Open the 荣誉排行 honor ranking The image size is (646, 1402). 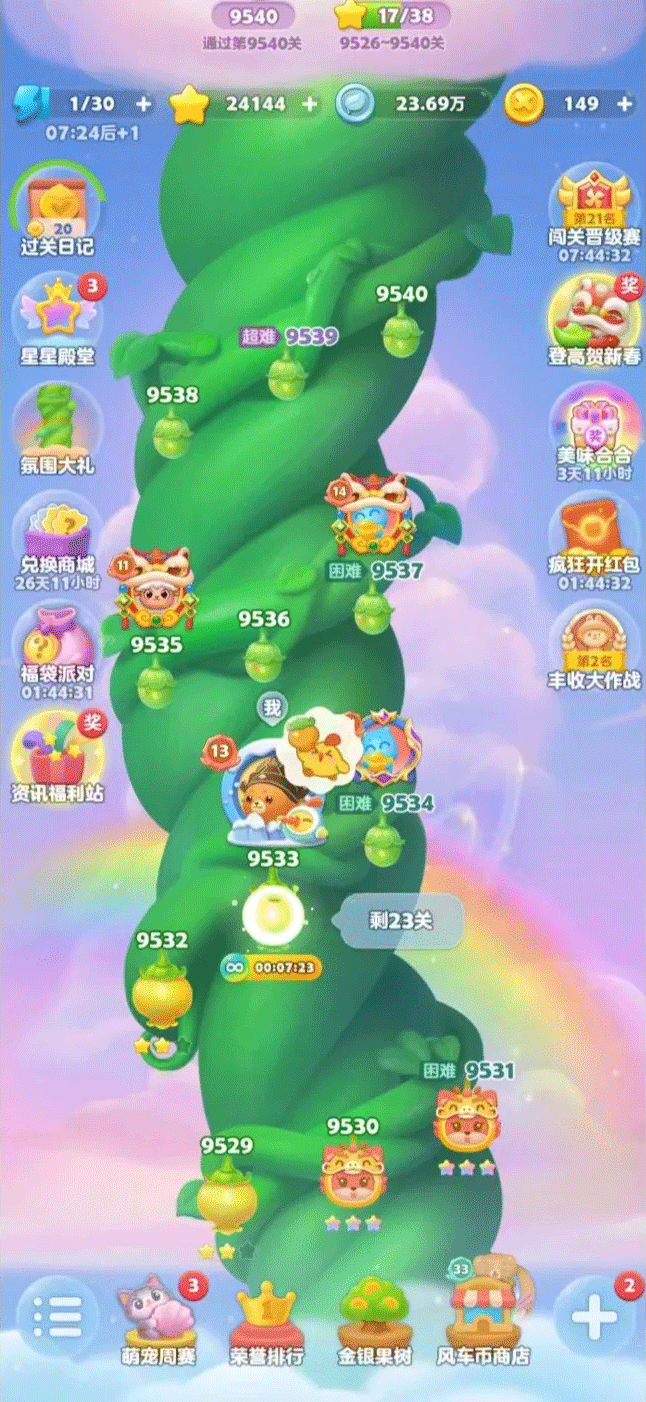point(267,1318)
